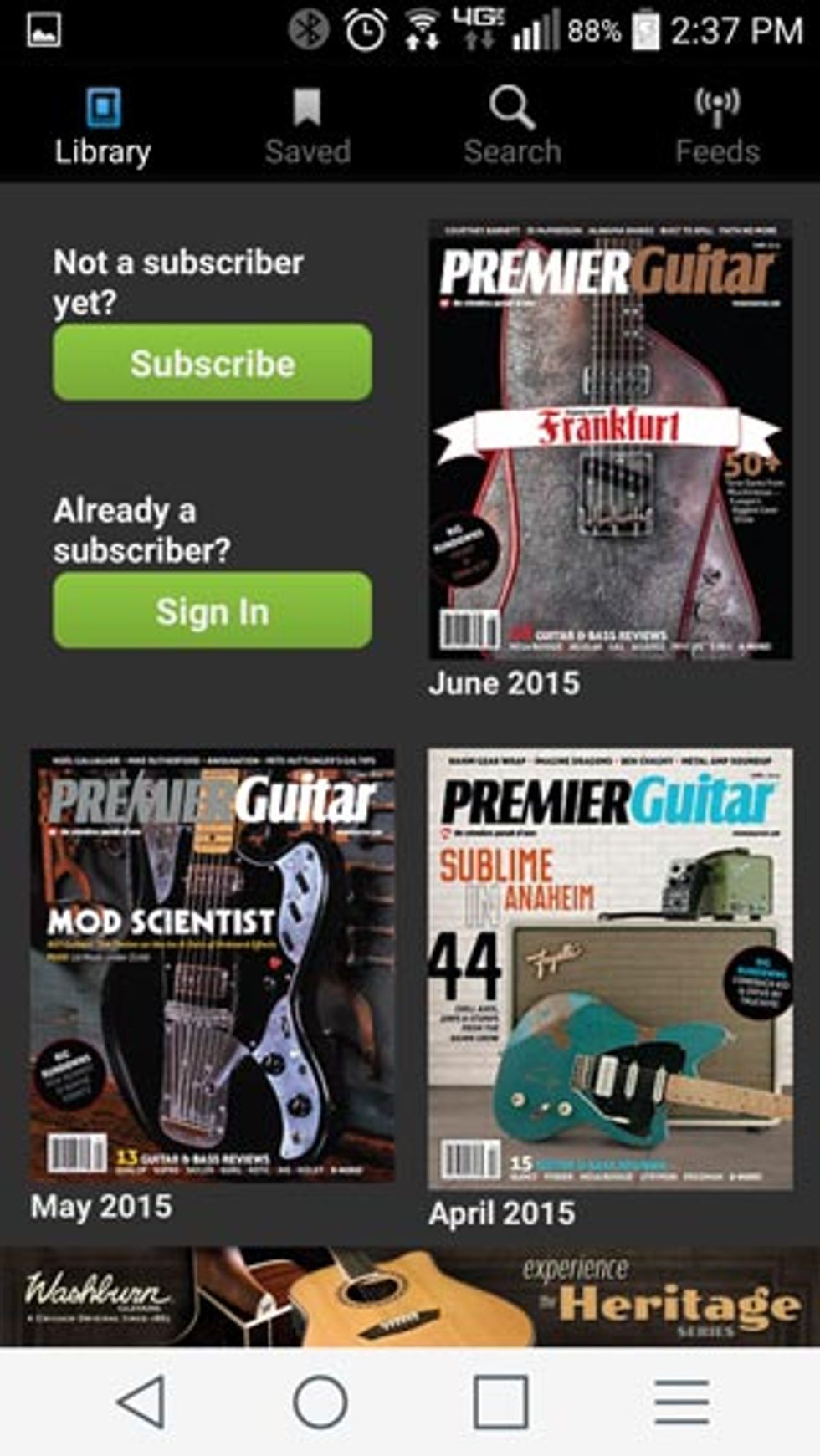
Task: Switch to the Saved tab
Action: tap(307, 128)
